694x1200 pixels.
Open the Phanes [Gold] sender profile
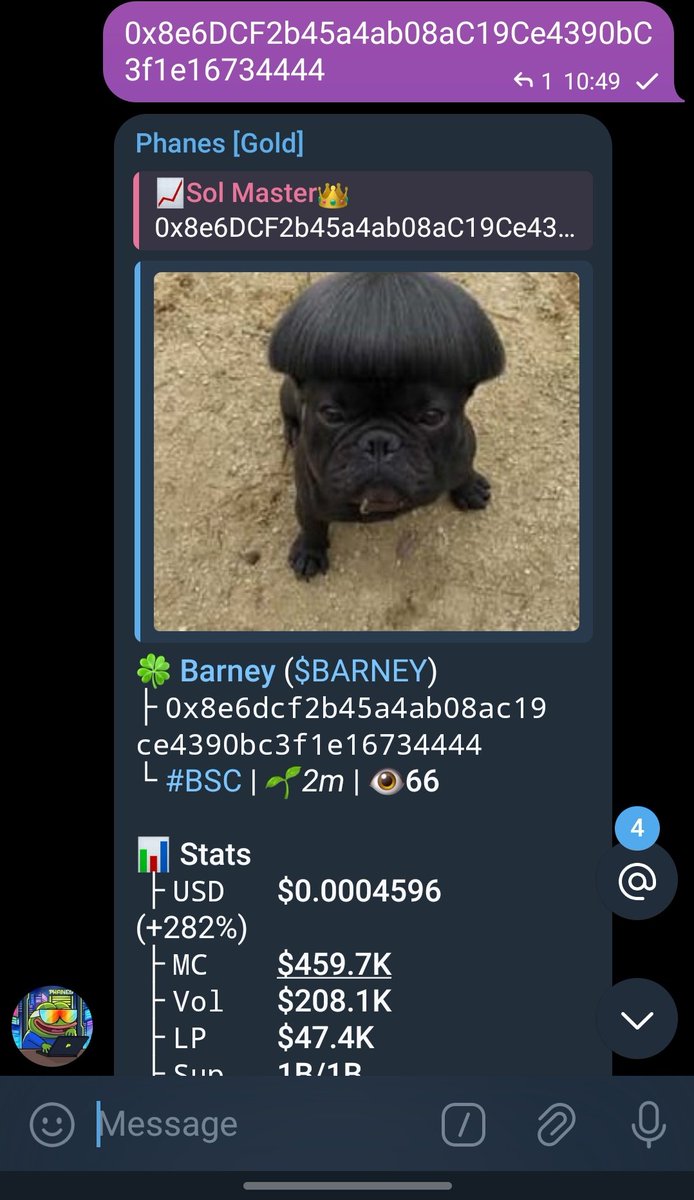[219, 143]
